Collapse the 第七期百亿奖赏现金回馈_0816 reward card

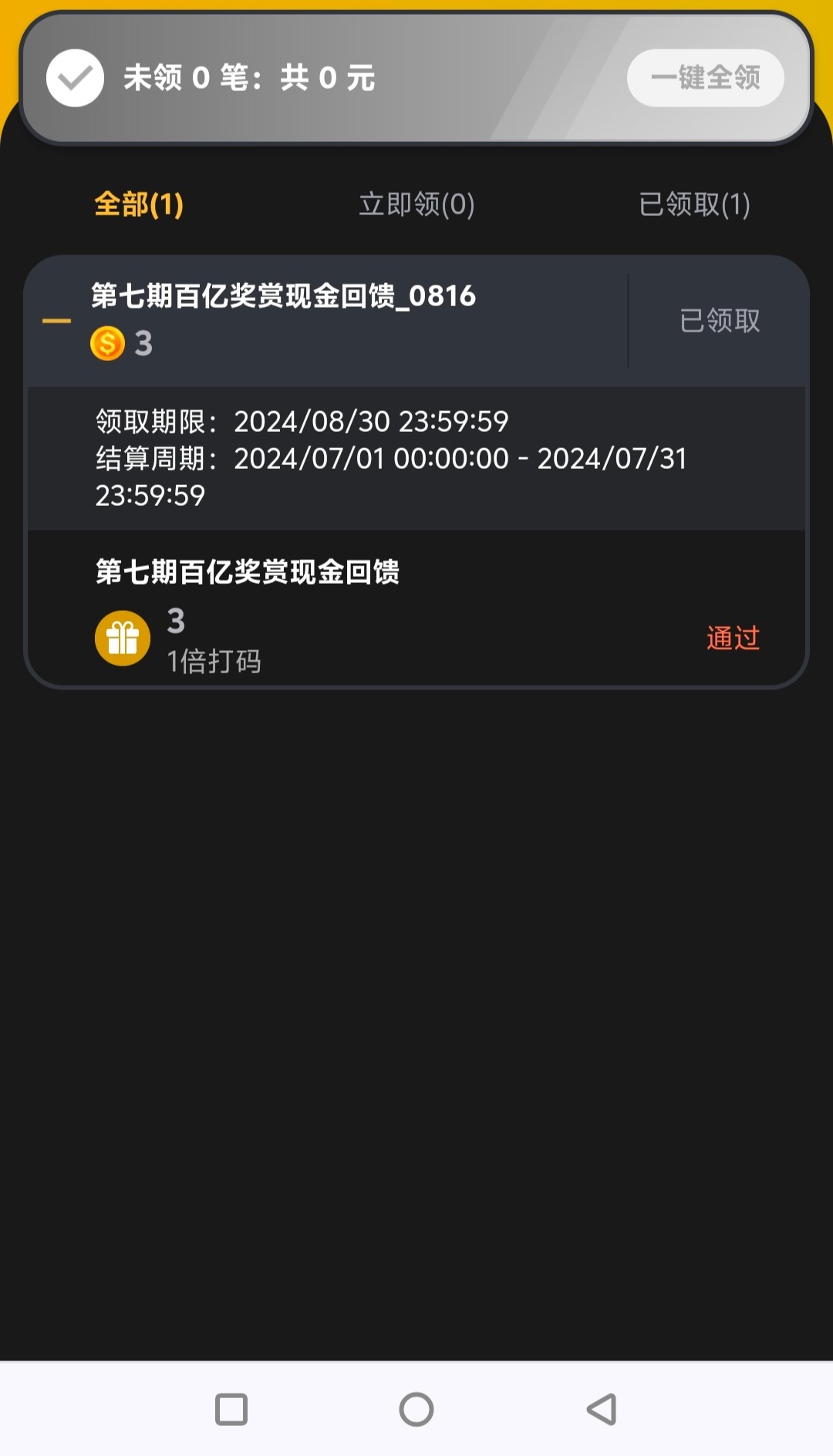coord(56,321)
